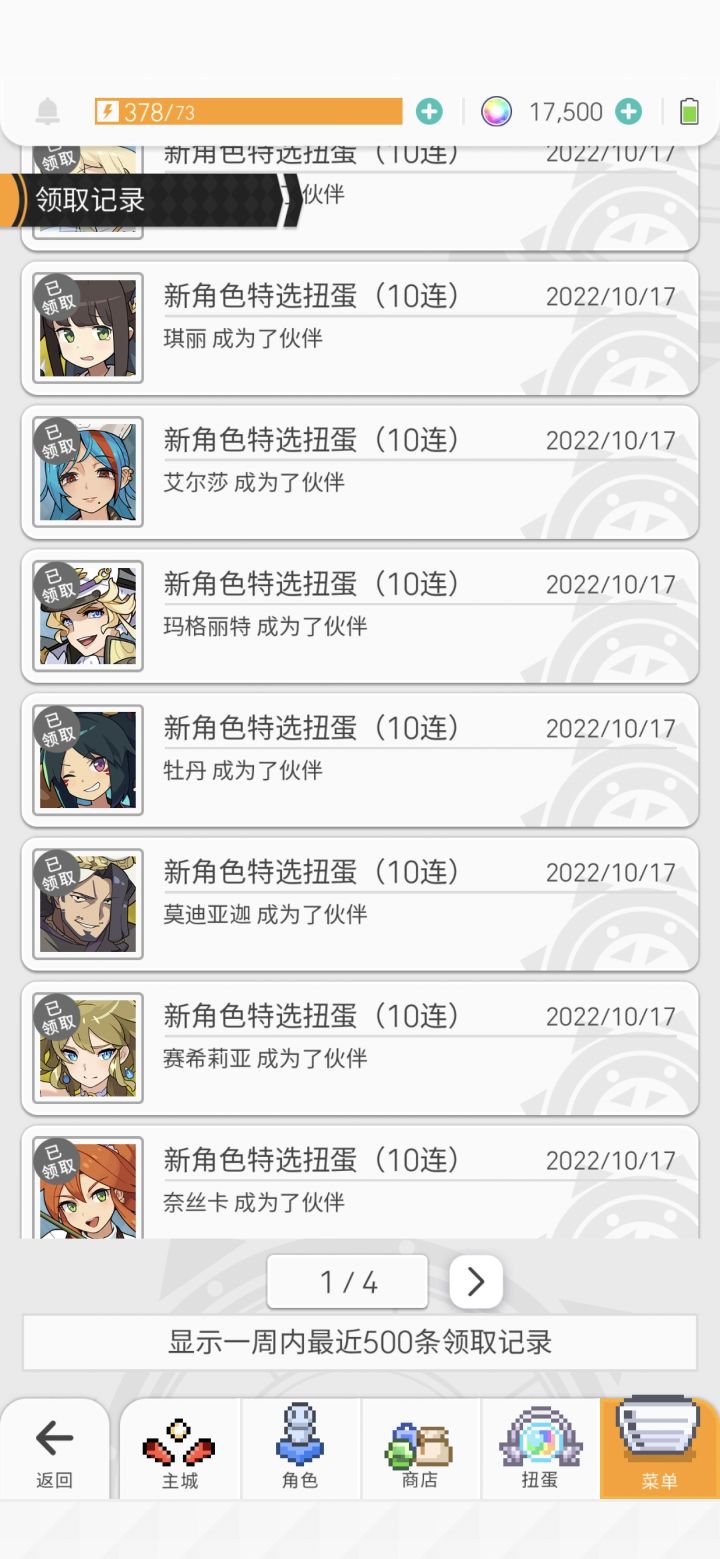This screenshot has height=1559, width=720.
Task: Tap the plus next to energy bar
Action: point(429,111)
